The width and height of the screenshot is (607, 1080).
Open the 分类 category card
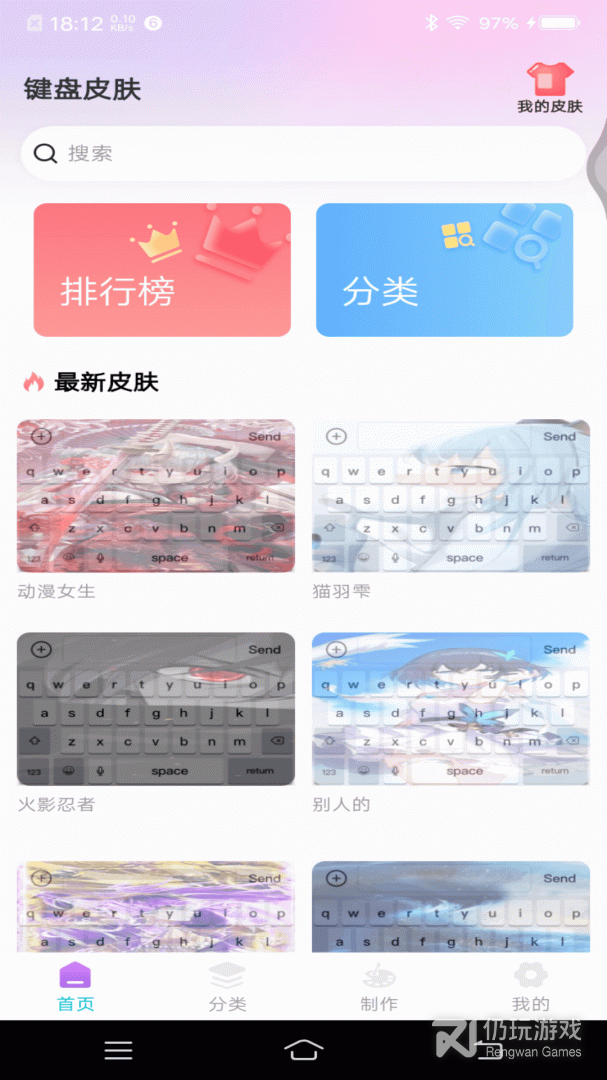444,270
